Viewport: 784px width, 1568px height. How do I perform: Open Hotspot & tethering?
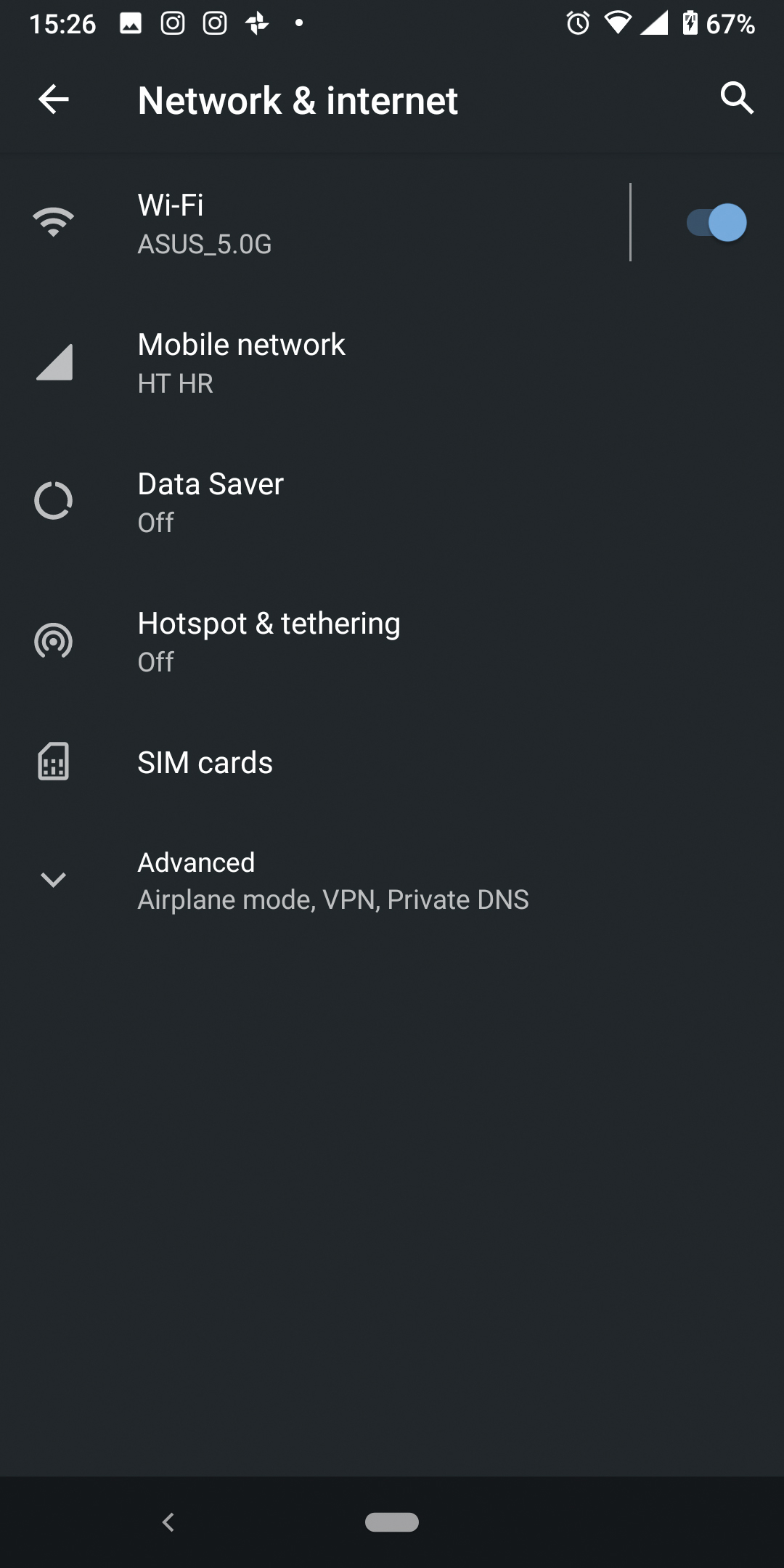pos(392,641)
